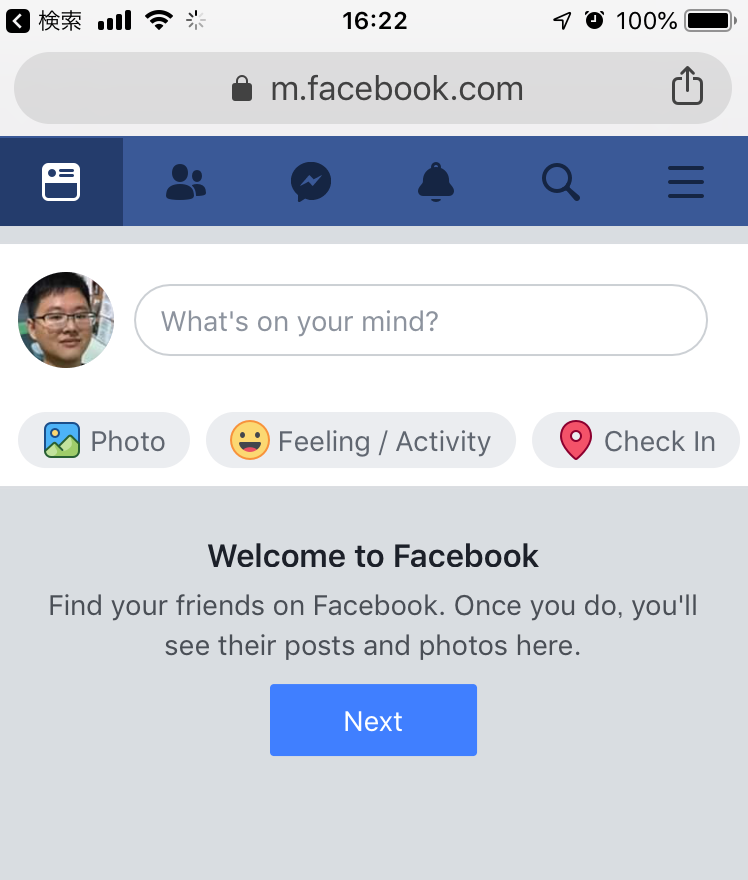
Task: Tap the profile picture
Action: 66,320
